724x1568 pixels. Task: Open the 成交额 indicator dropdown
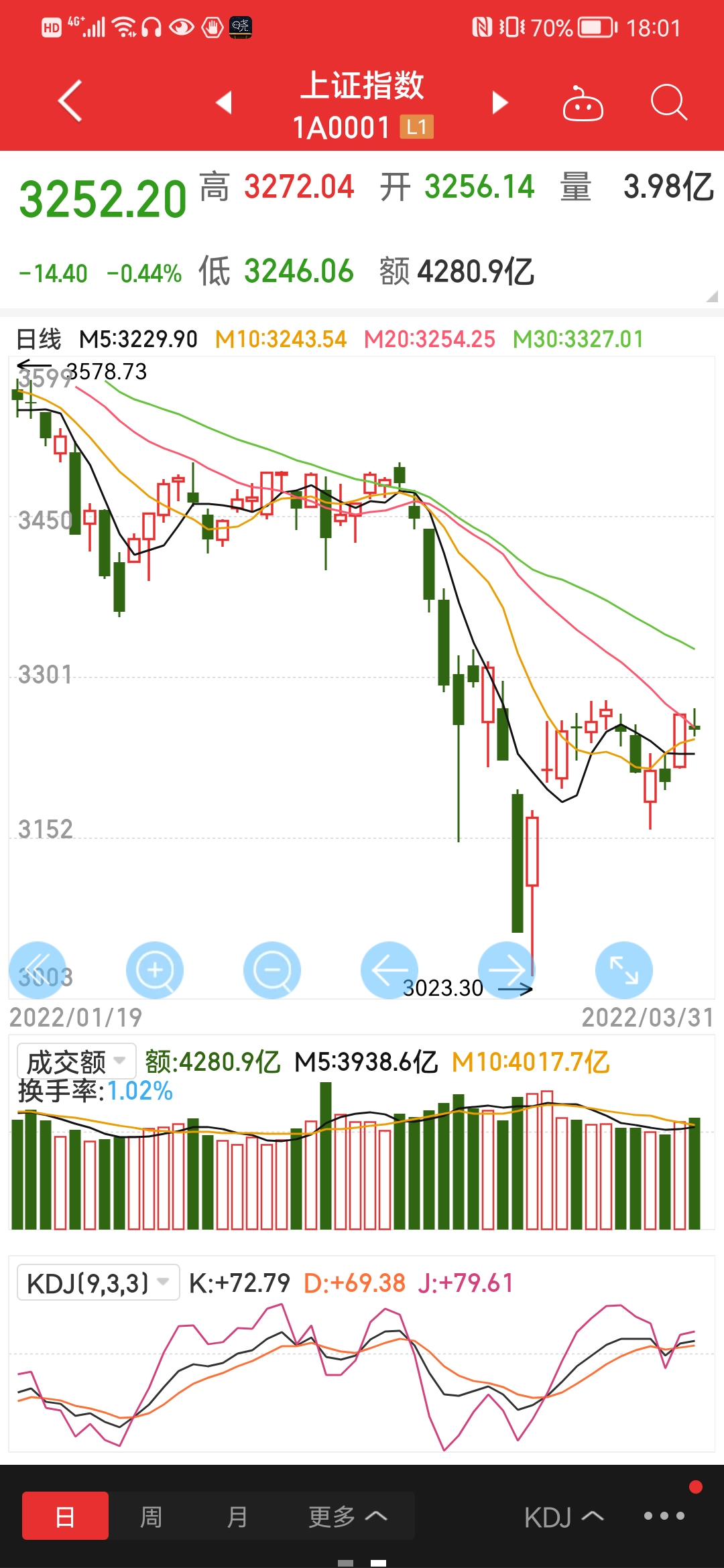pyautogui.click(x=76, y=1061)
